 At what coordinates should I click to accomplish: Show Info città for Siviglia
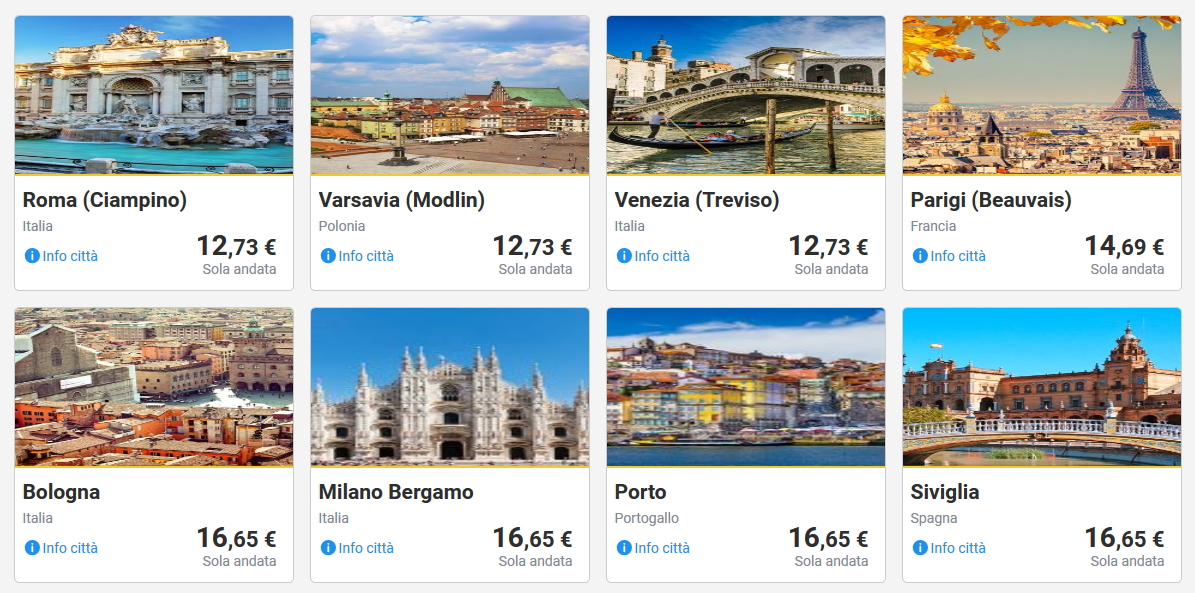[950, 548]
